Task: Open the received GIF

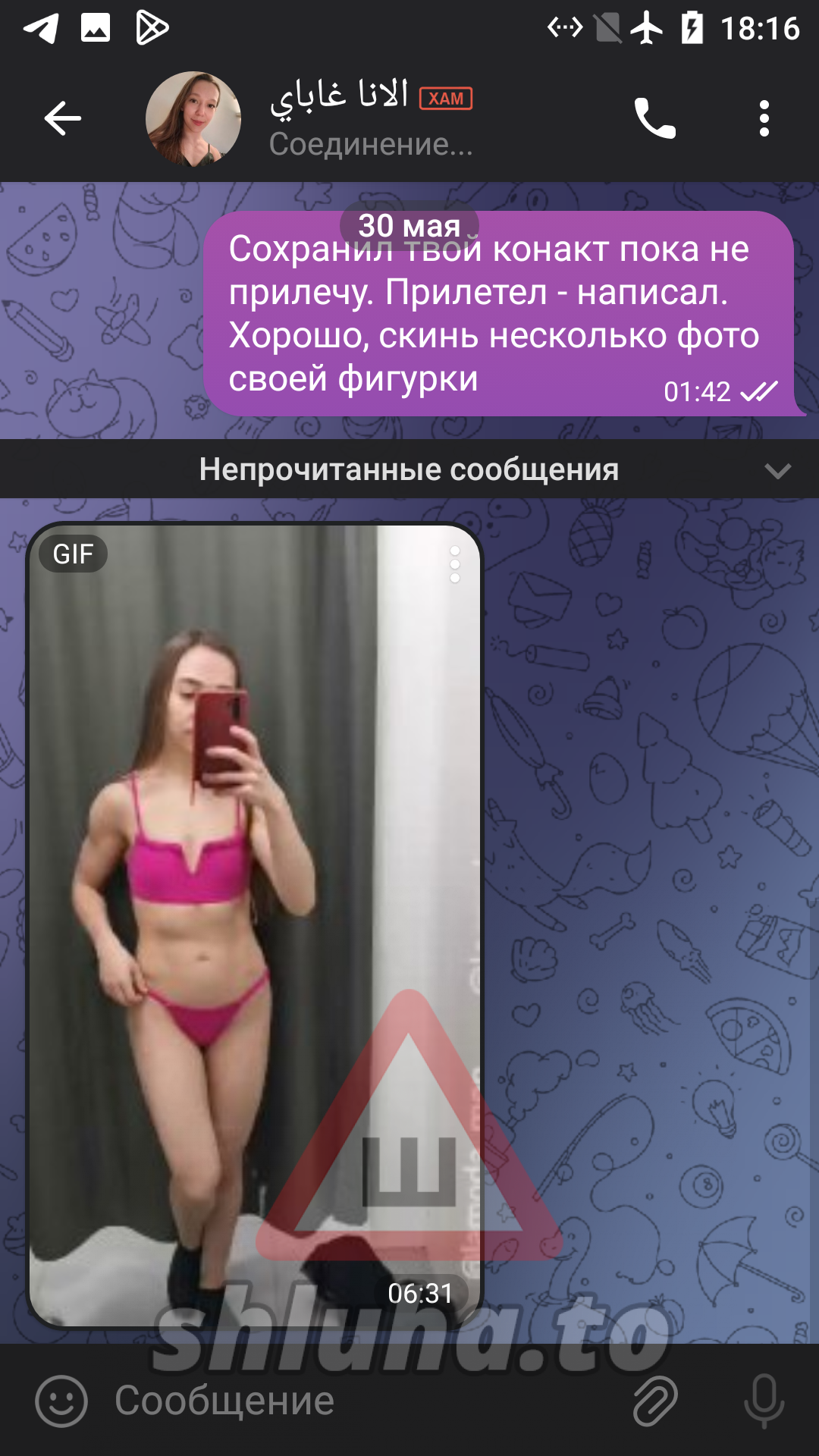Action: (x=255, y=925)
